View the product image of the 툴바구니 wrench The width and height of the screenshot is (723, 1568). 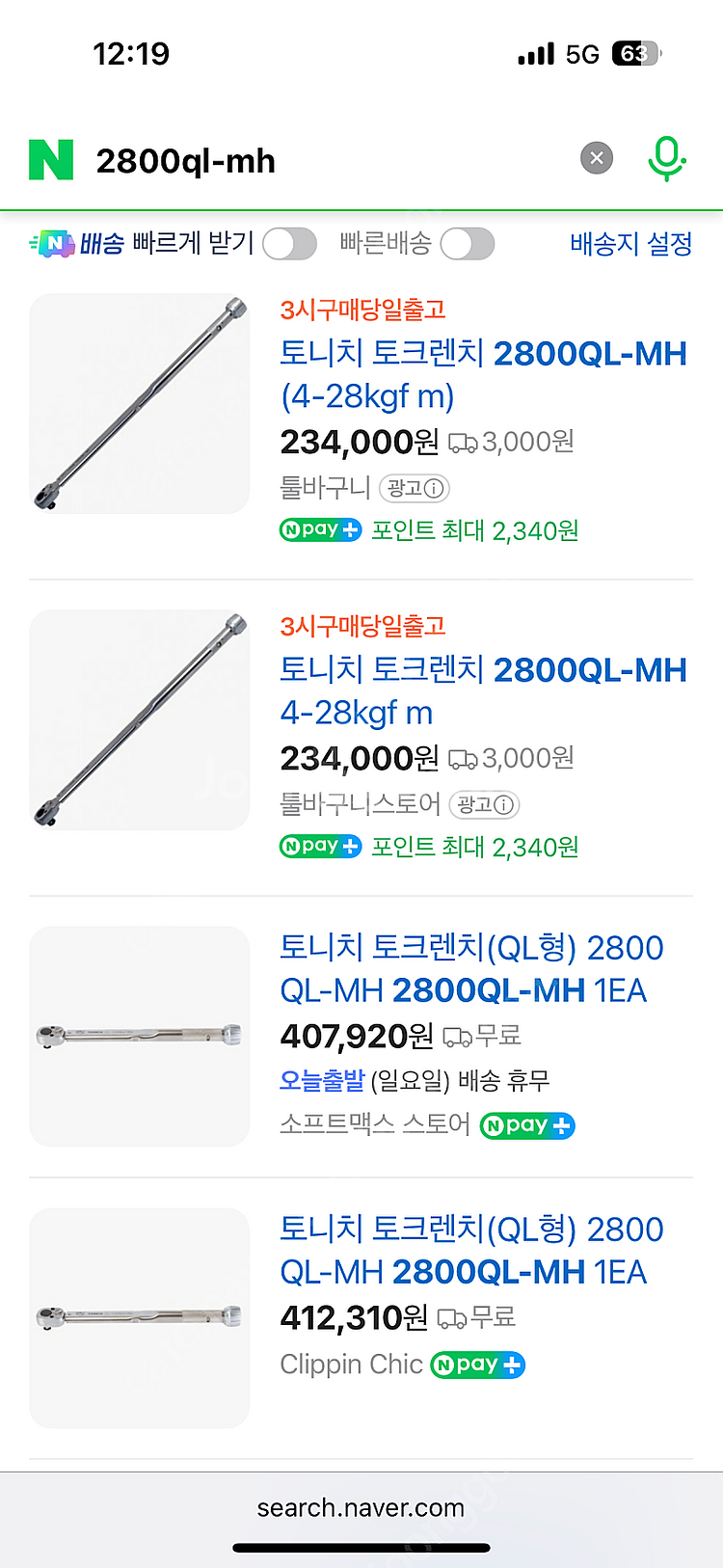(140, 403)
